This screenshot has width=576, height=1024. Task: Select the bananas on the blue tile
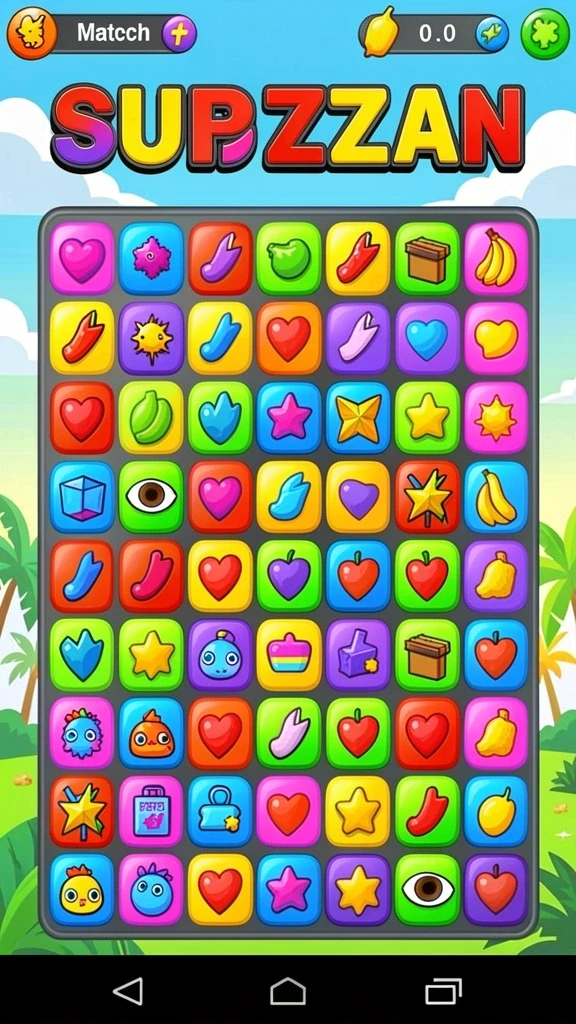[x=496, y=497]
